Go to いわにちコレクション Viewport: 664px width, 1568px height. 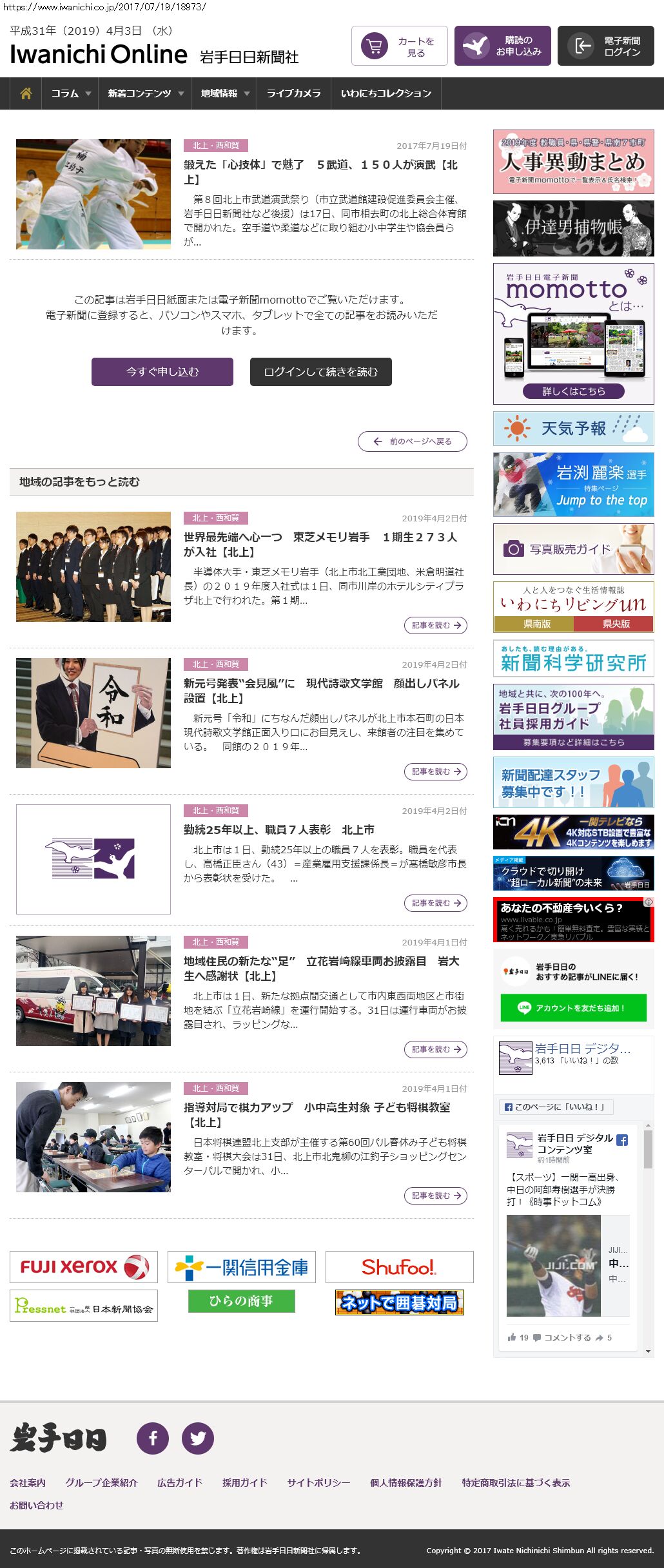click(x=386, y=93)
